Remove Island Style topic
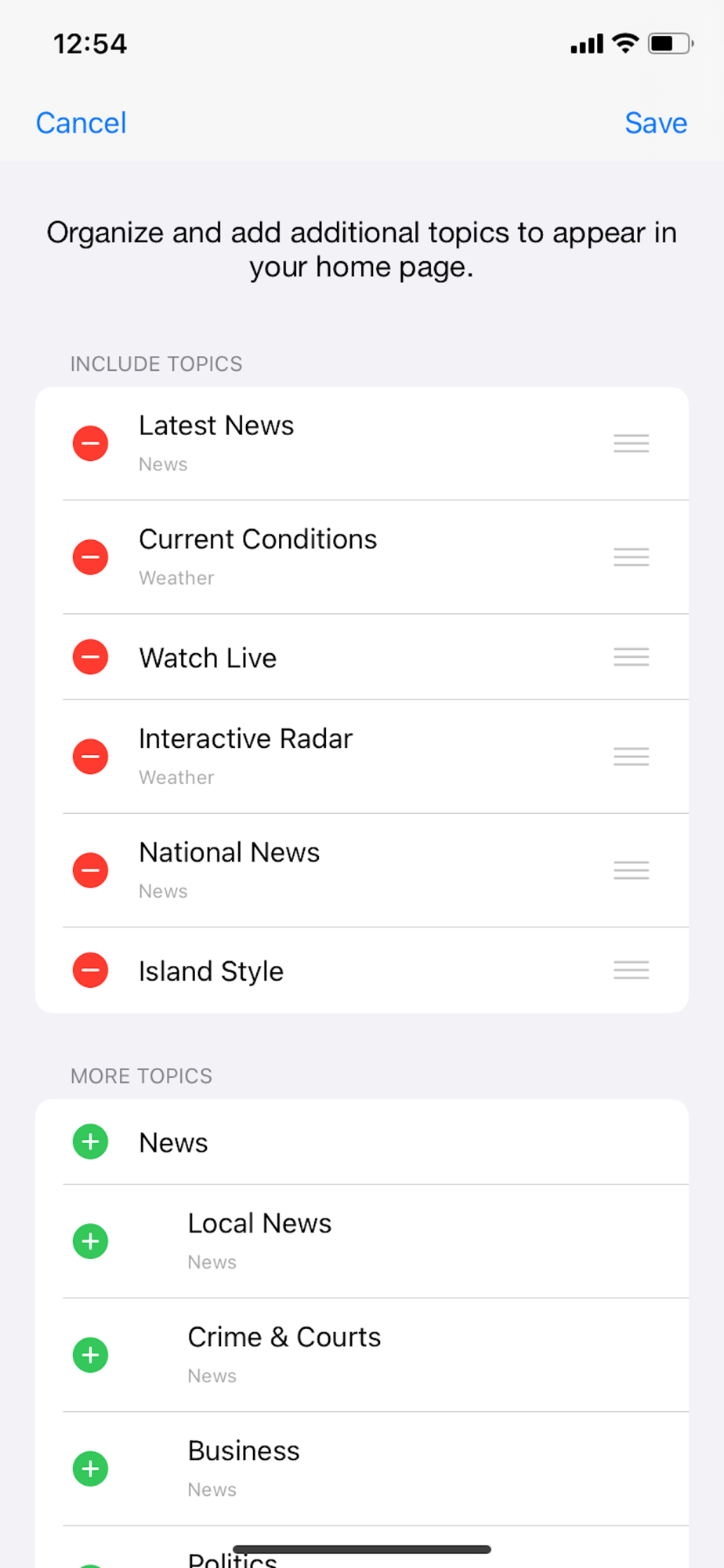Screen dimensions: 724x1568 click(x=91, y=971)
